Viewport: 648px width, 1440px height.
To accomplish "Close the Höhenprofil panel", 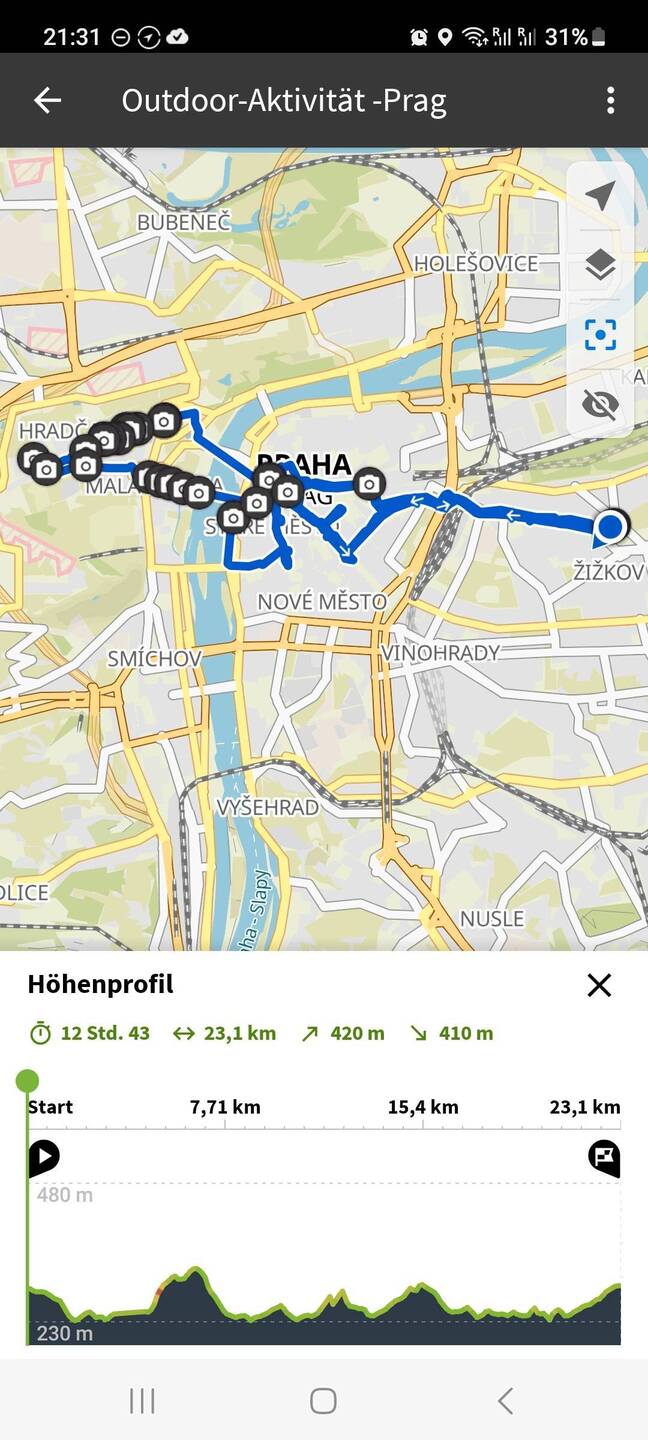I will [599, 985].
